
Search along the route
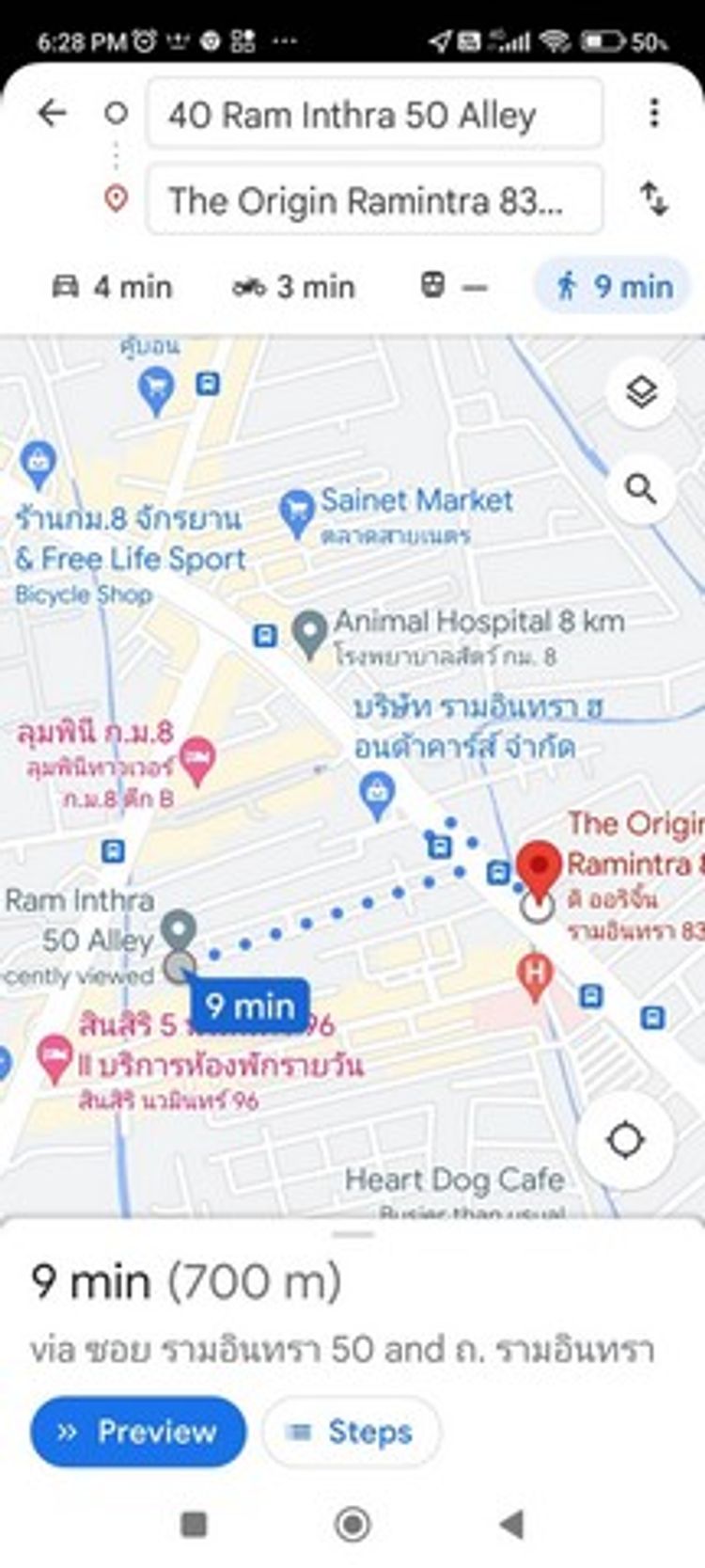pos(641,490)
